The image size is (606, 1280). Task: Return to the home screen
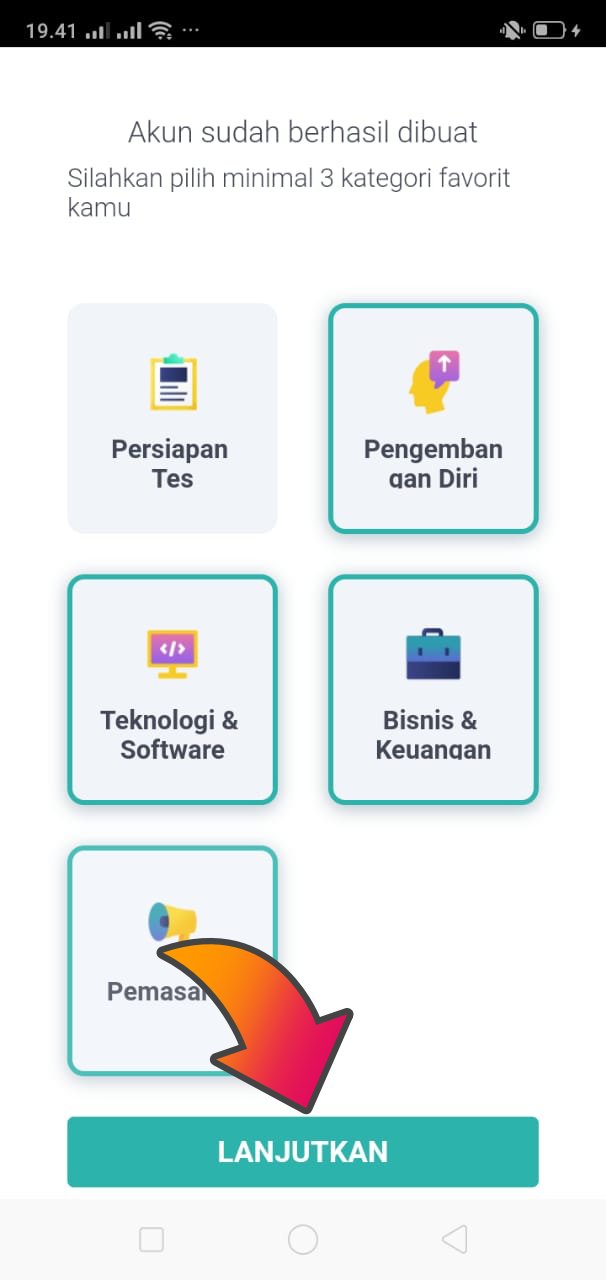pos(303,1240)
